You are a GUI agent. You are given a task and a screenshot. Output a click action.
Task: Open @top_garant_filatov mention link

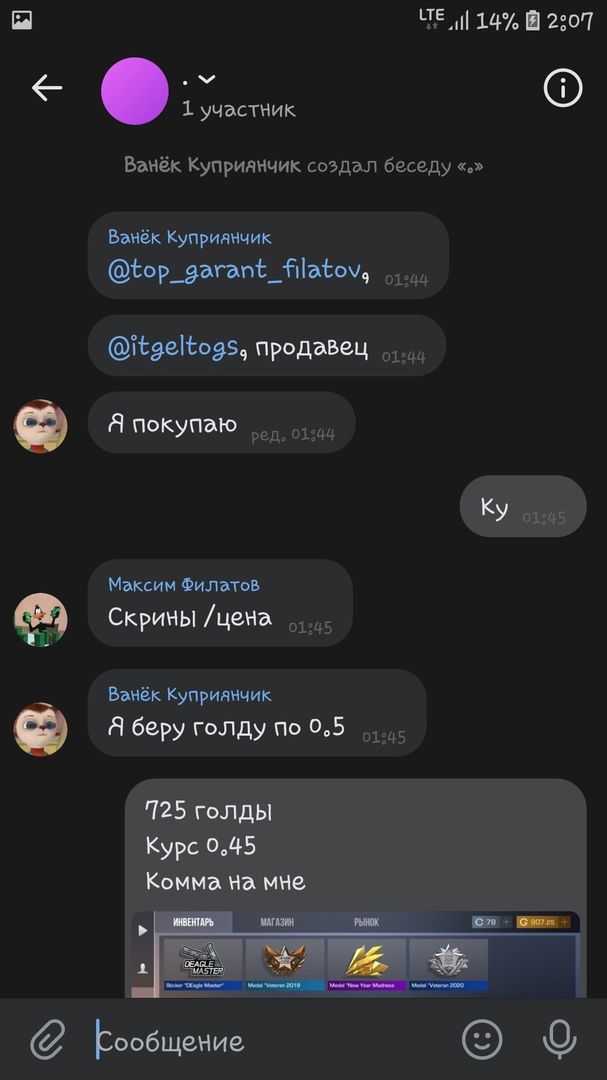click(x=232, y=269)
